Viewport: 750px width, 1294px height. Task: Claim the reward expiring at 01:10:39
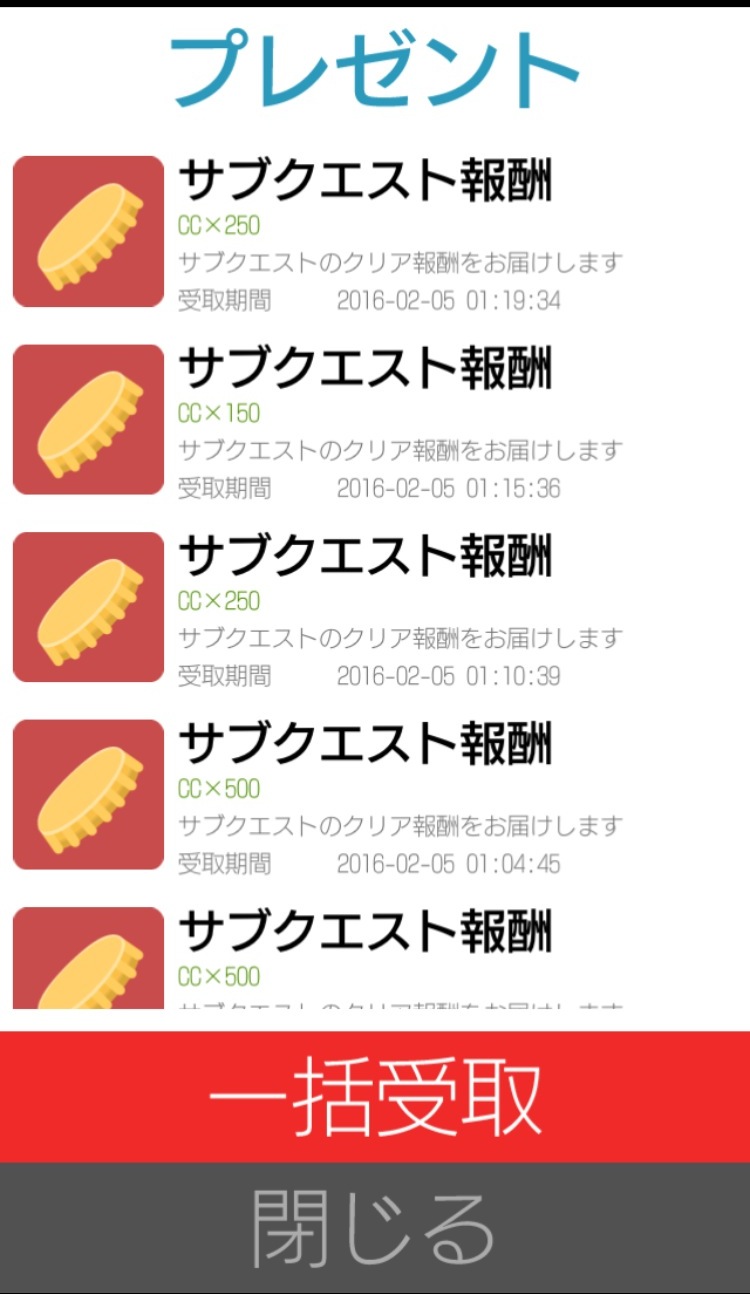[x=375, y=608]
